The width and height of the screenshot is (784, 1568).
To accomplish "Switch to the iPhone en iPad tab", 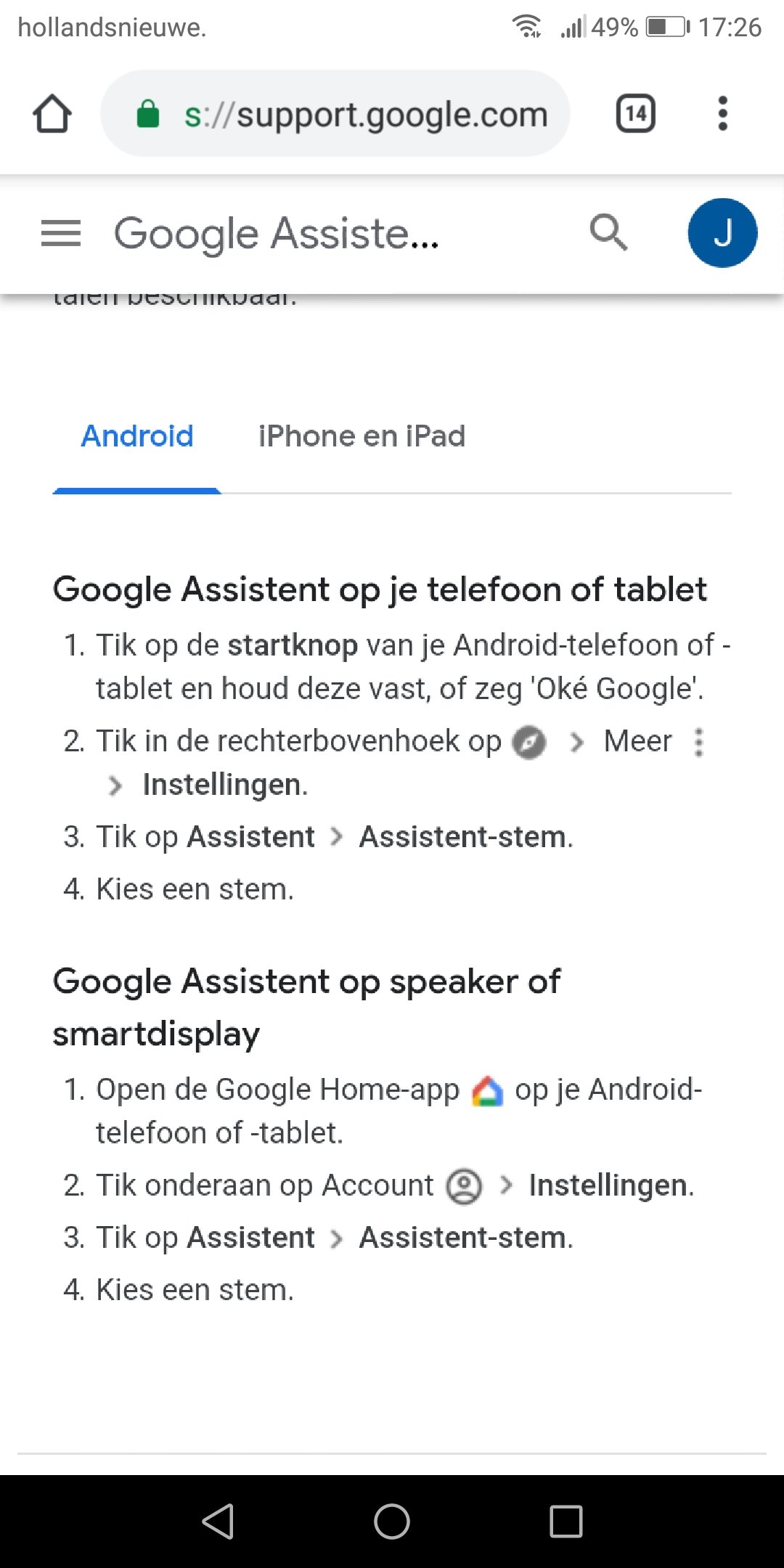I will [362, 436].
